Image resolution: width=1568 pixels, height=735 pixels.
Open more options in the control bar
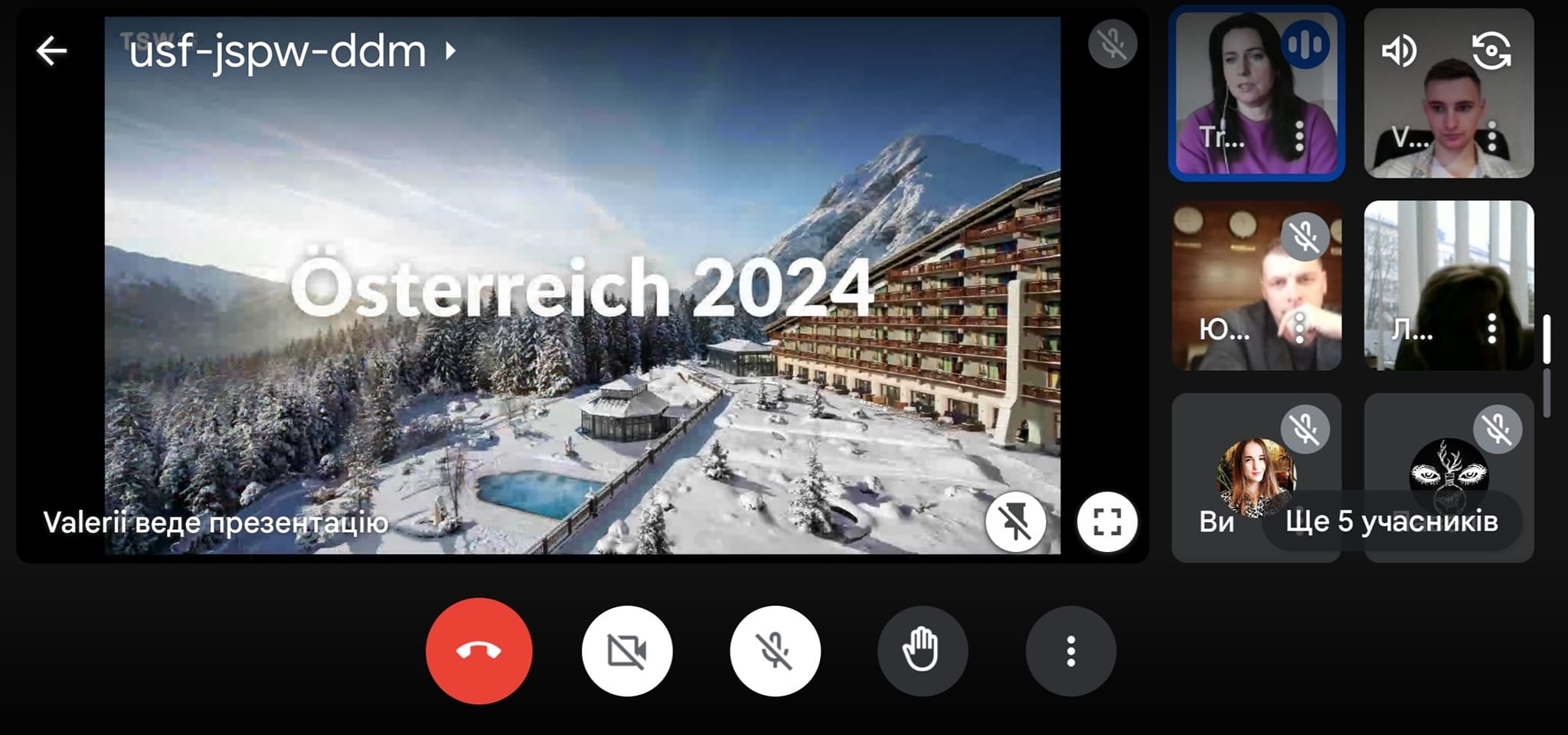click(x=1070, y=652)
